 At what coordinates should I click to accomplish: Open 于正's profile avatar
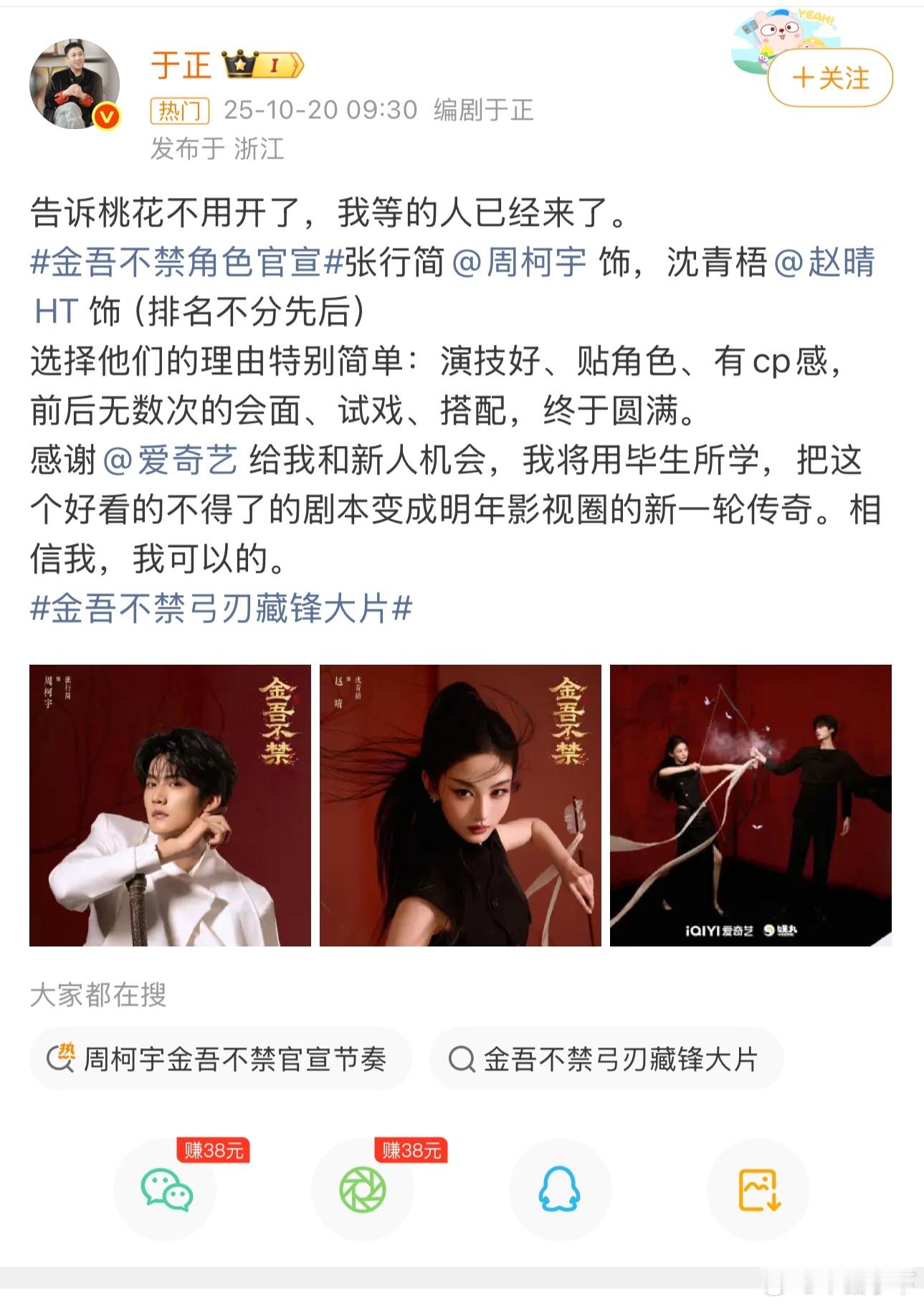75,85
